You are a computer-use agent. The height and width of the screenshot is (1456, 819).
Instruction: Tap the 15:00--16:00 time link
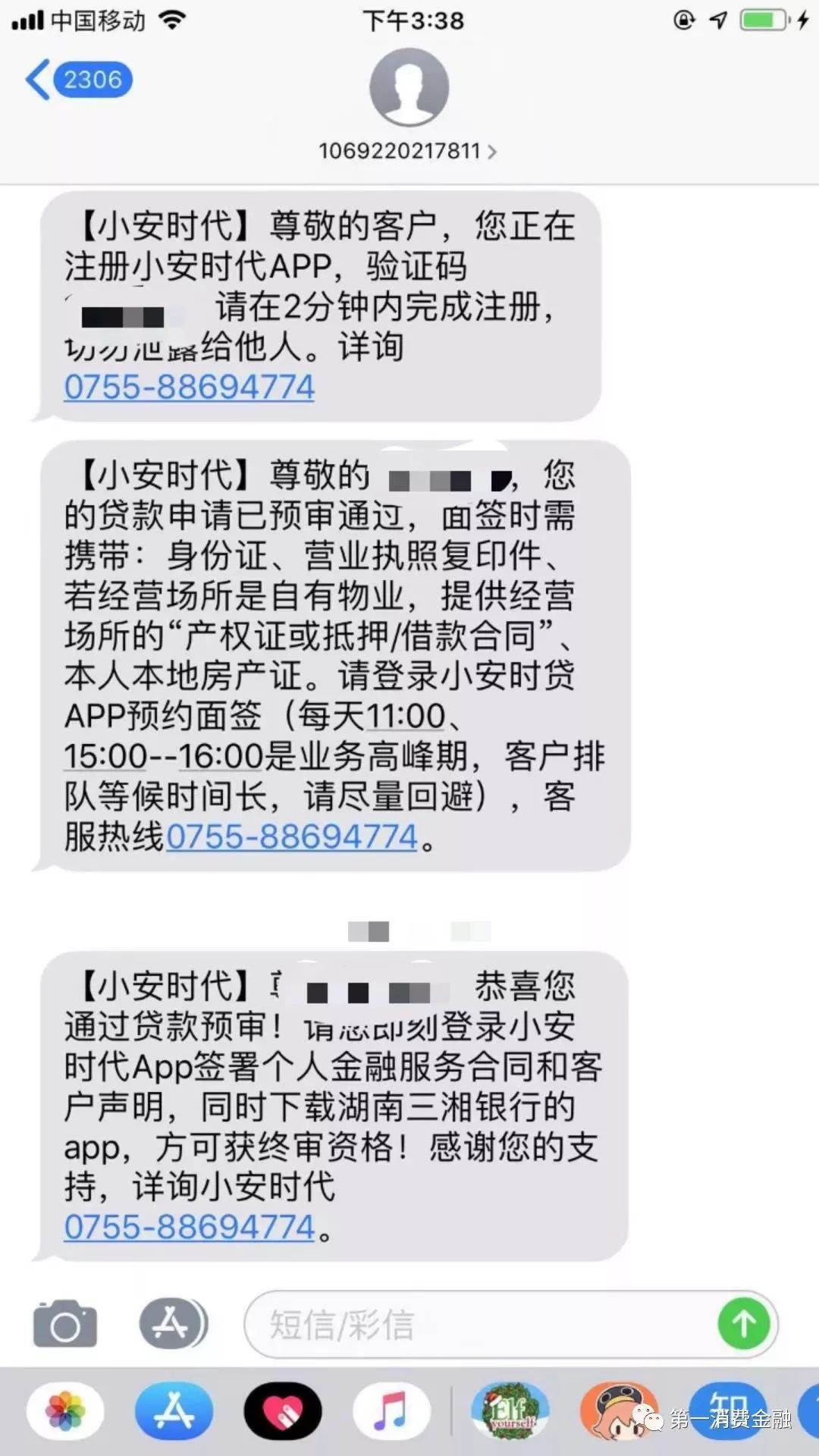pyautogui.click(x=163, y=756)
